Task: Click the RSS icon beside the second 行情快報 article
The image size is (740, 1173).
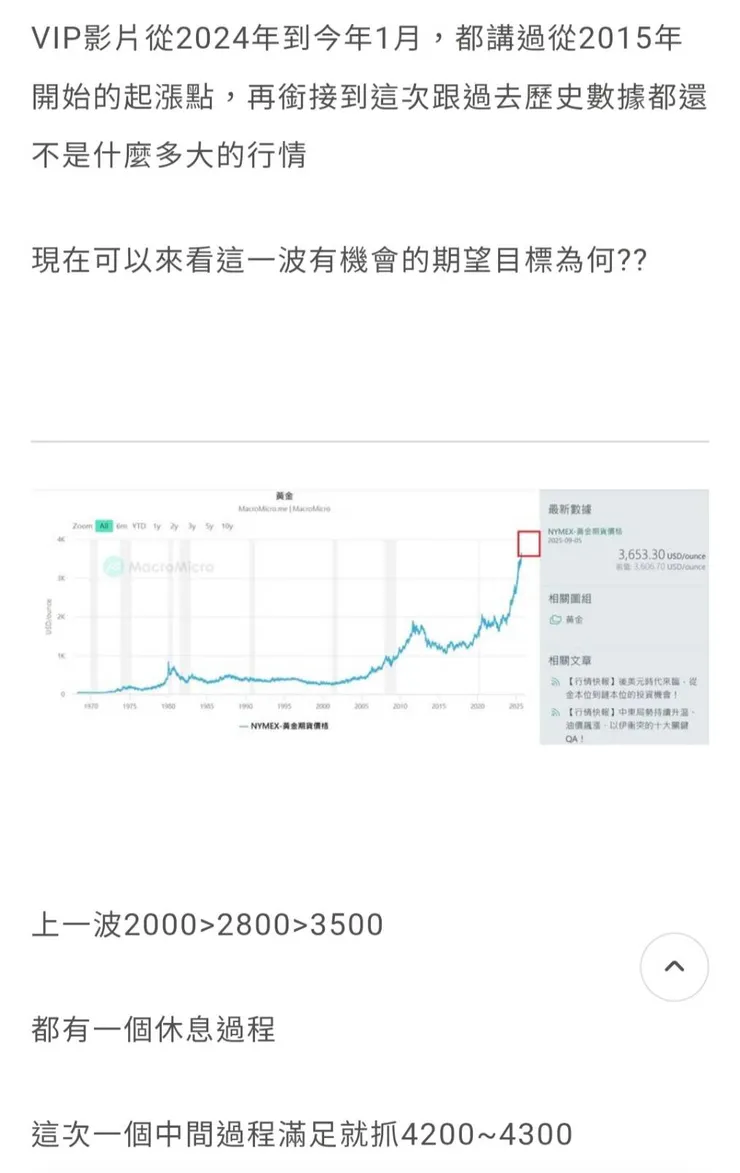Action: pyautogui.click(x=556, y=711)
